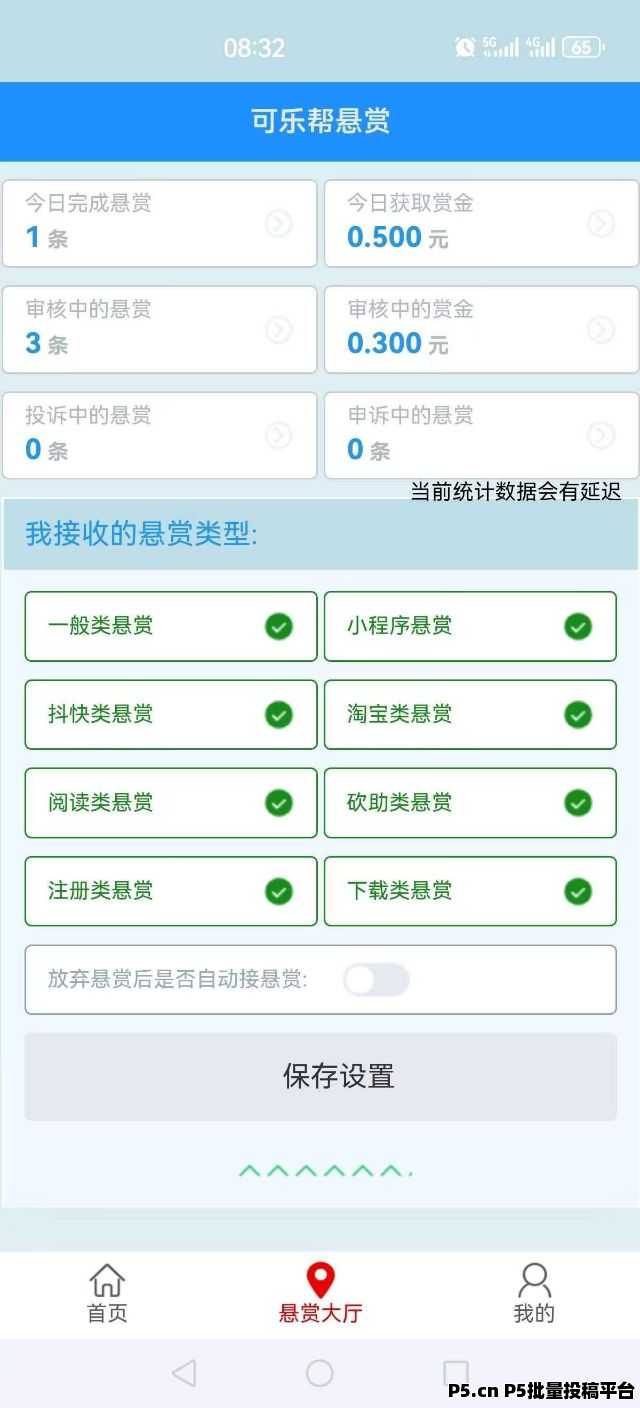Tap the system back button

(184, 1373)
